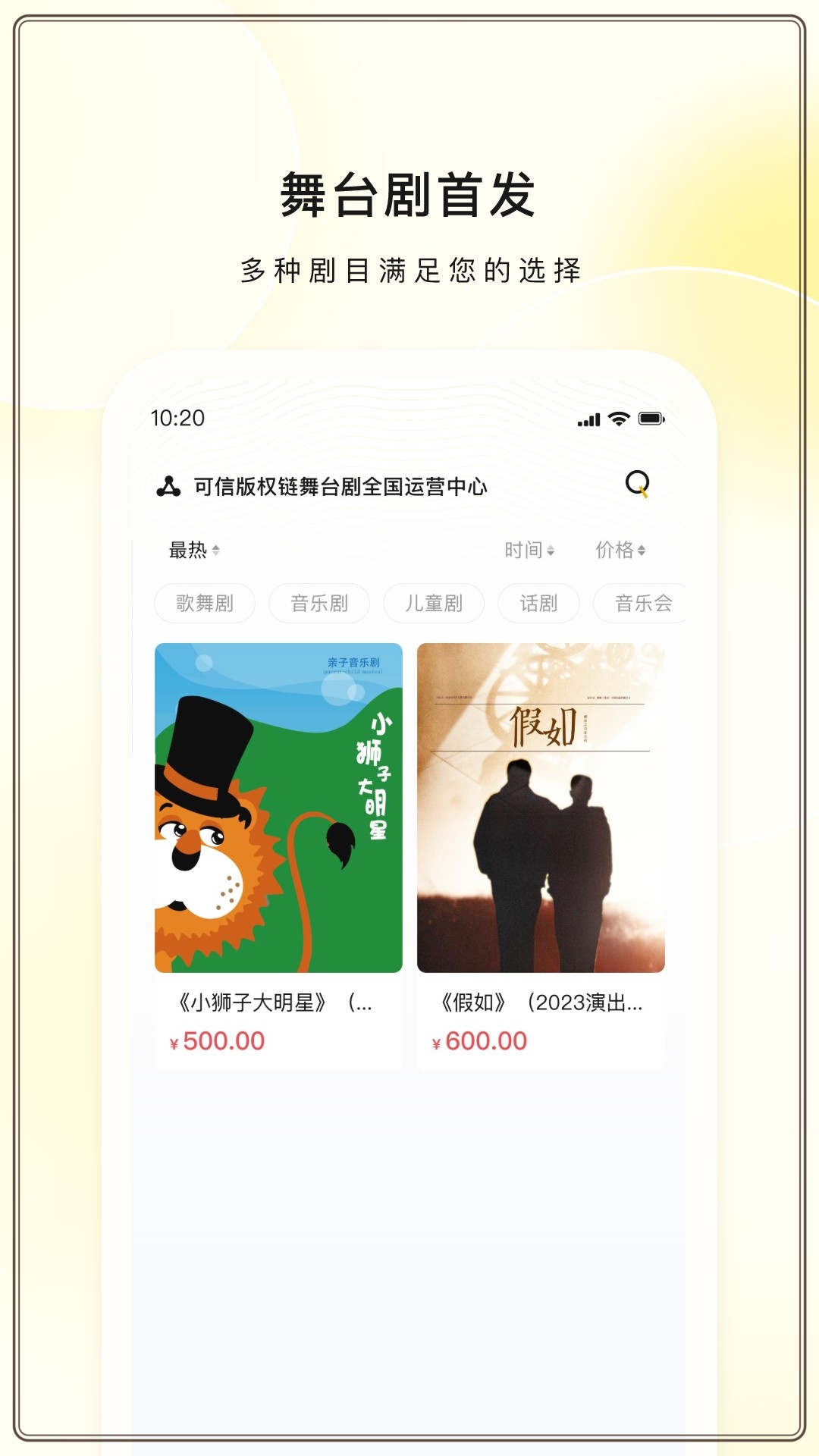Toggle the 音乐会 category filter
819x1456 pixels.
(x=642, y=604)
